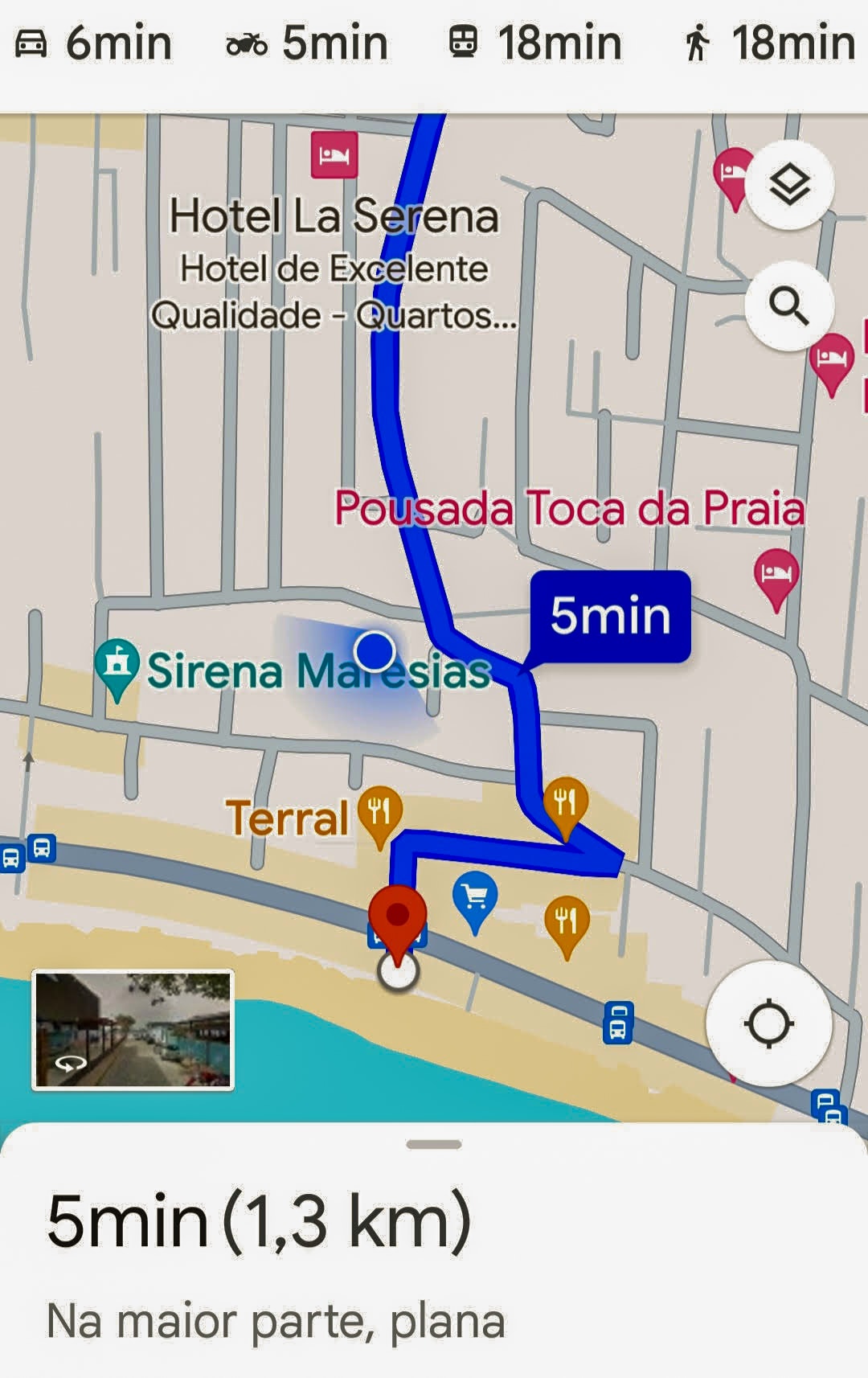Tap the Hotel La Serena pin
The image size is (868, 1378).
(x=334, y=155)
